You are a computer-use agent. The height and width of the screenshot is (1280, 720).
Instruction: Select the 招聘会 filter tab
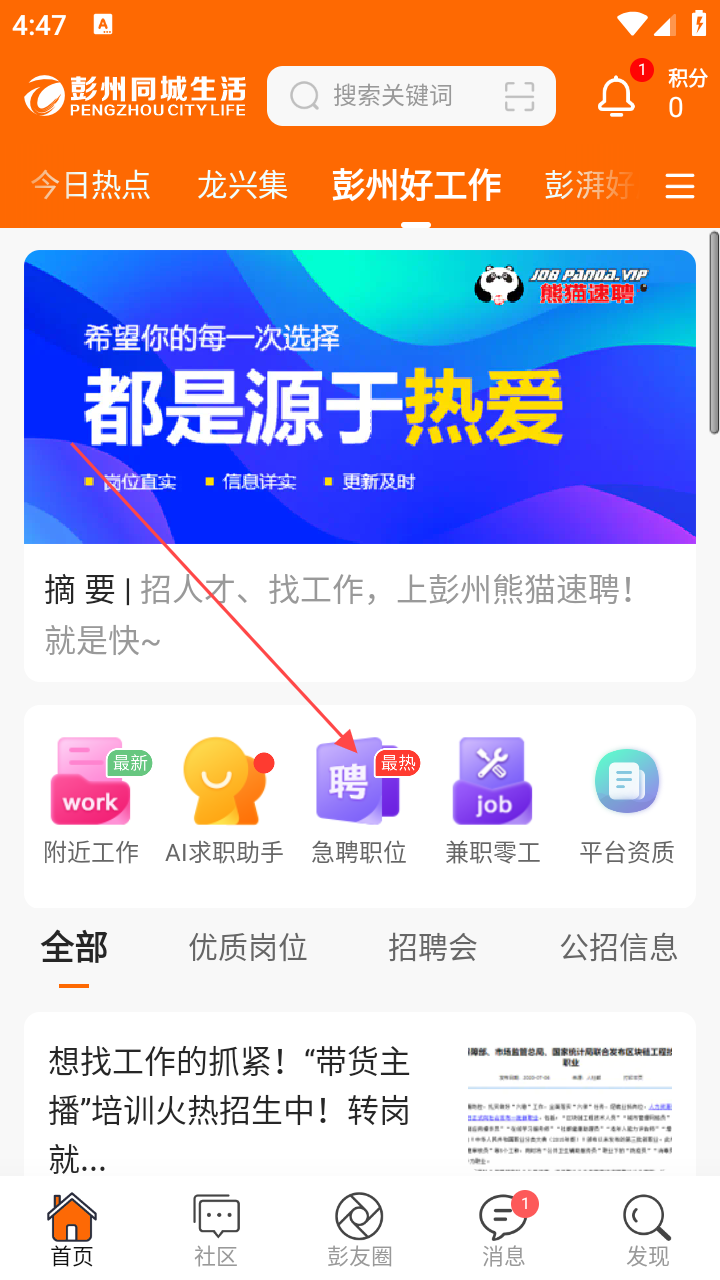pyautogui.click(x=432, y=947)
